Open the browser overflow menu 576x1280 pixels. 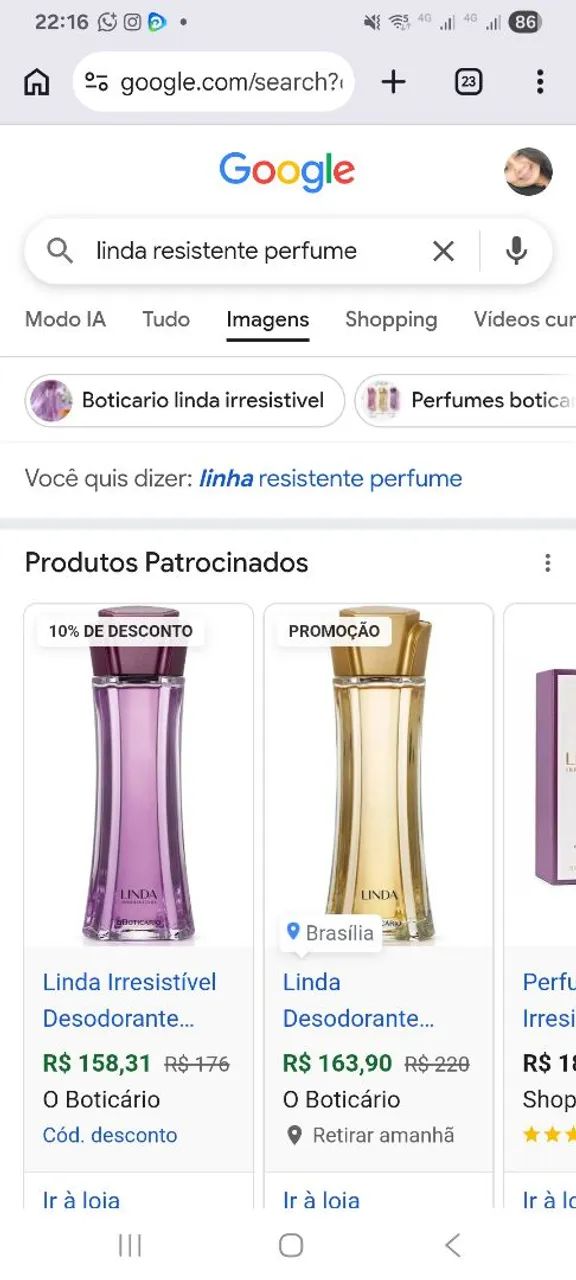540,82
